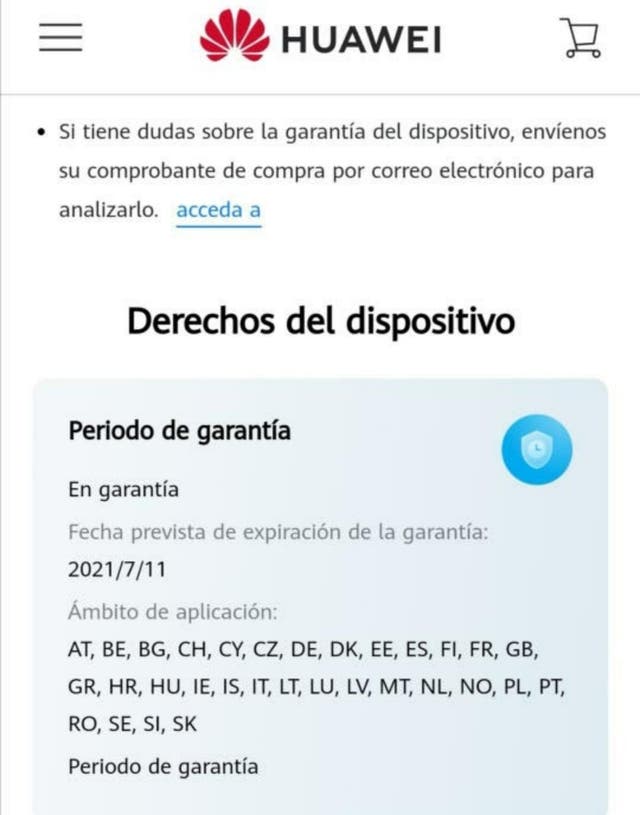Follow the "acceda a" link
Image resolution: width=640 pixels, height=815 pixels.
click(218, 210)
